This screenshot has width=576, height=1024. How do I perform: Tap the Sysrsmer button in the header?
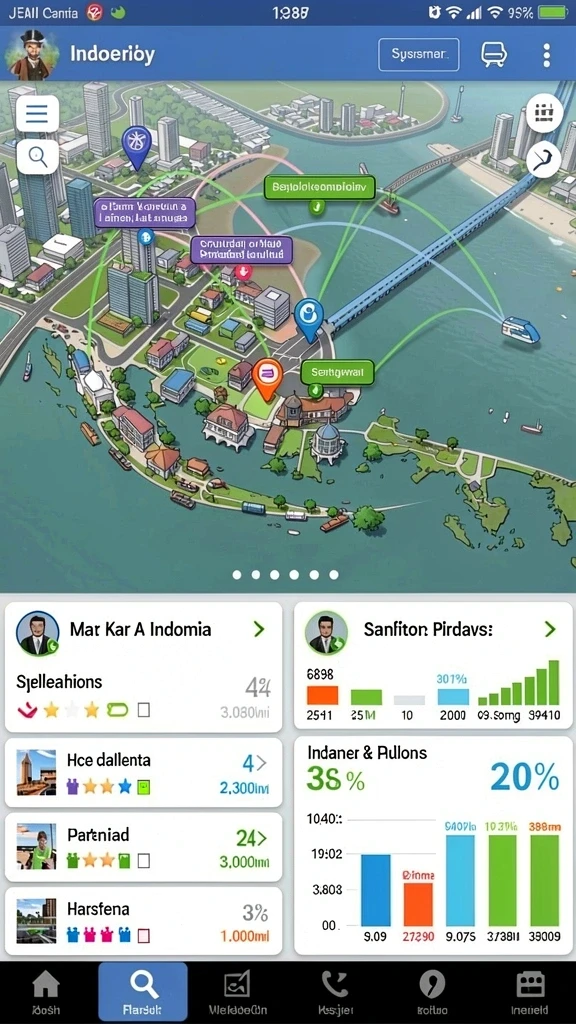[419, 55]
